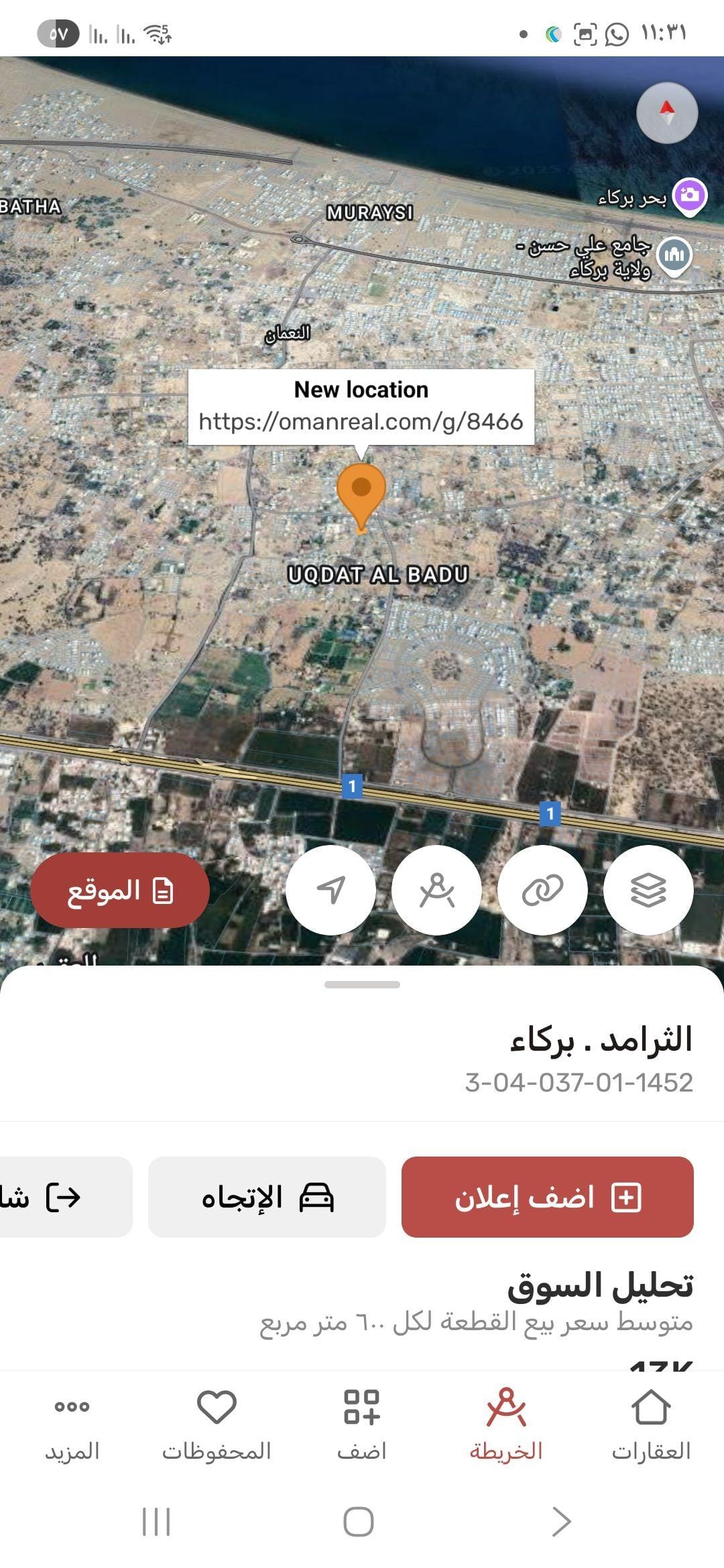
Task: Tap the بحر بركاء photo place marker
Action: point(690,196)
